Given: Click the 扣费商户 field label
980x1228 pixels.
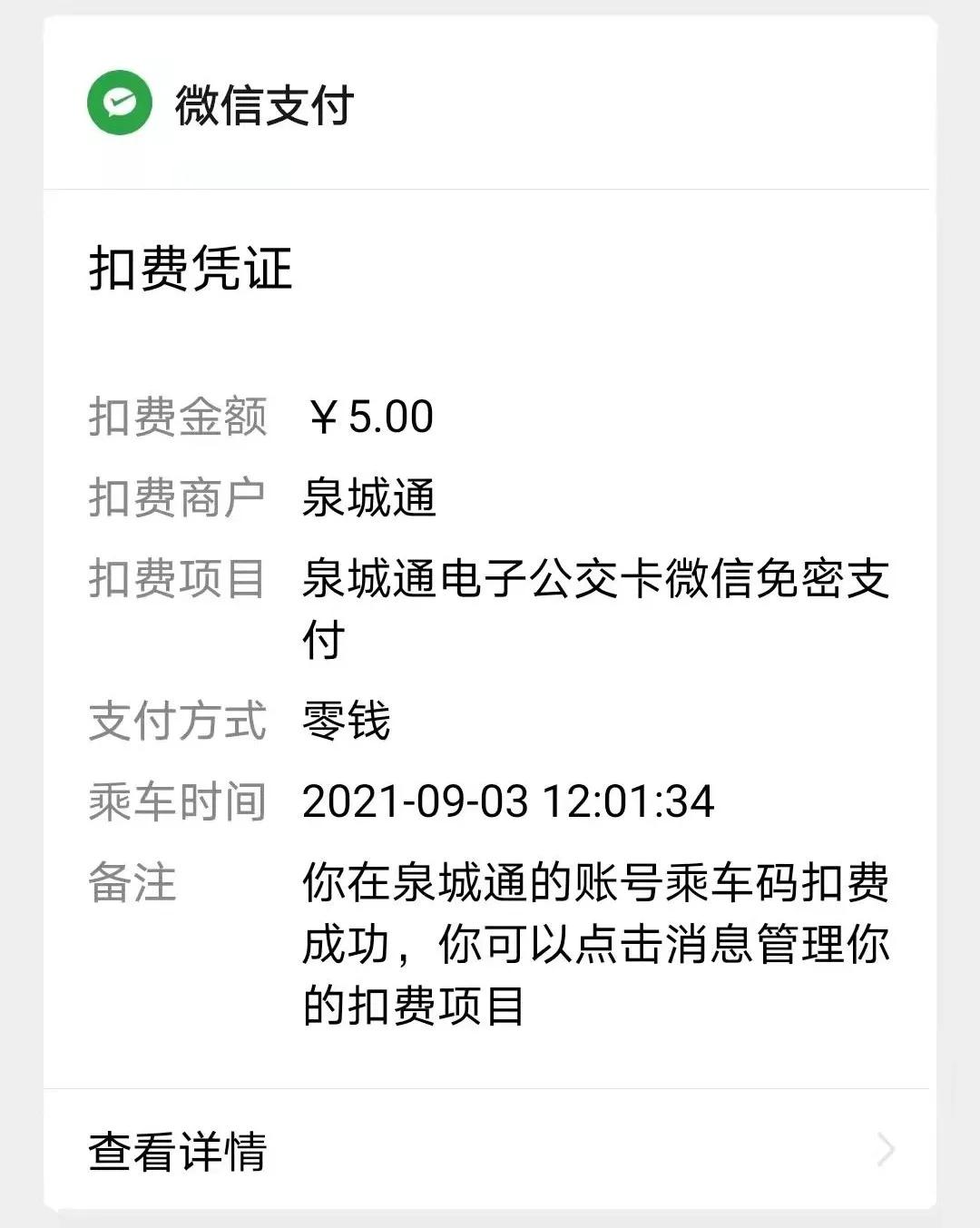Looking at the screenshot, I should point(178,494).
